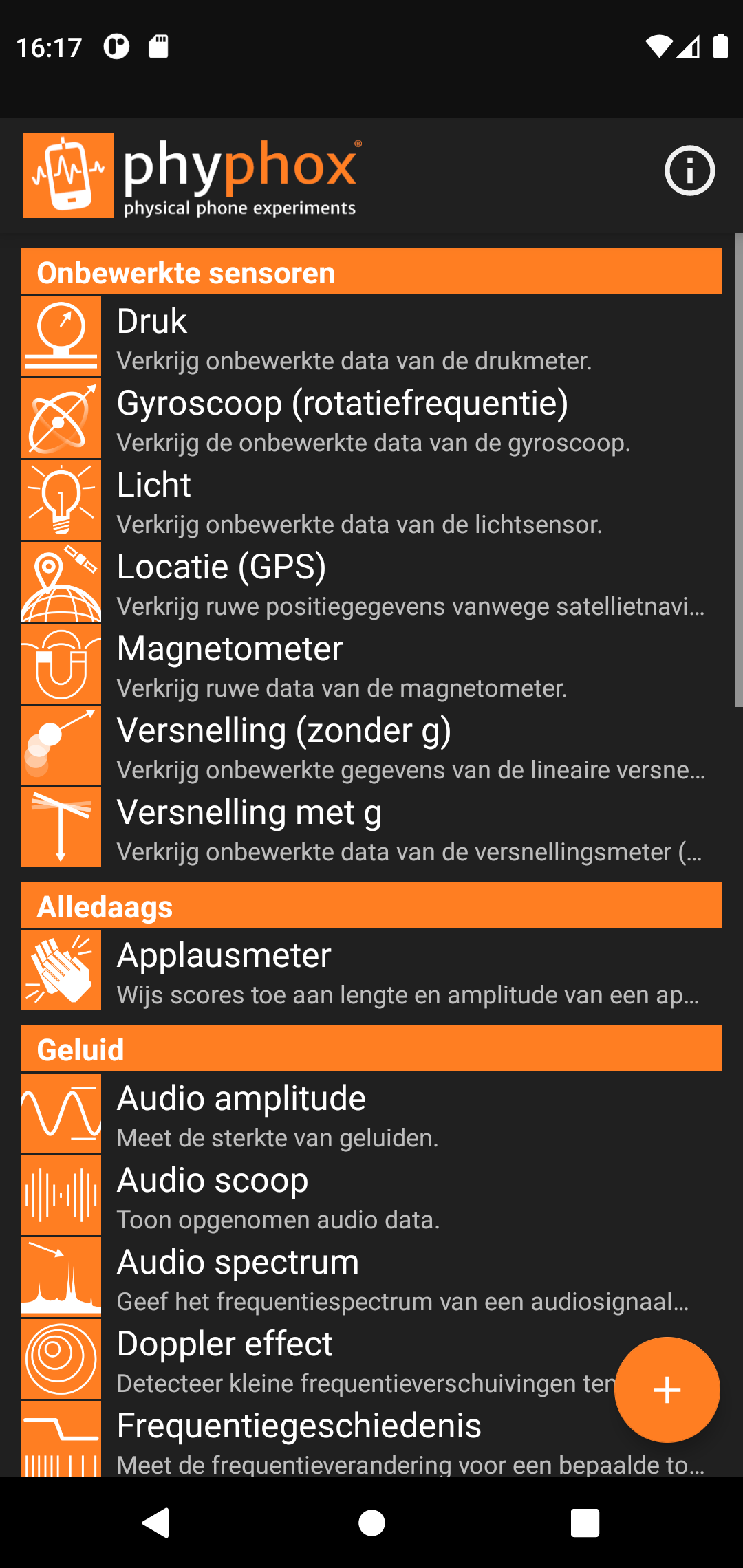
Task: Open the Licht sensor experiment
Action: (x=371, y=501)
